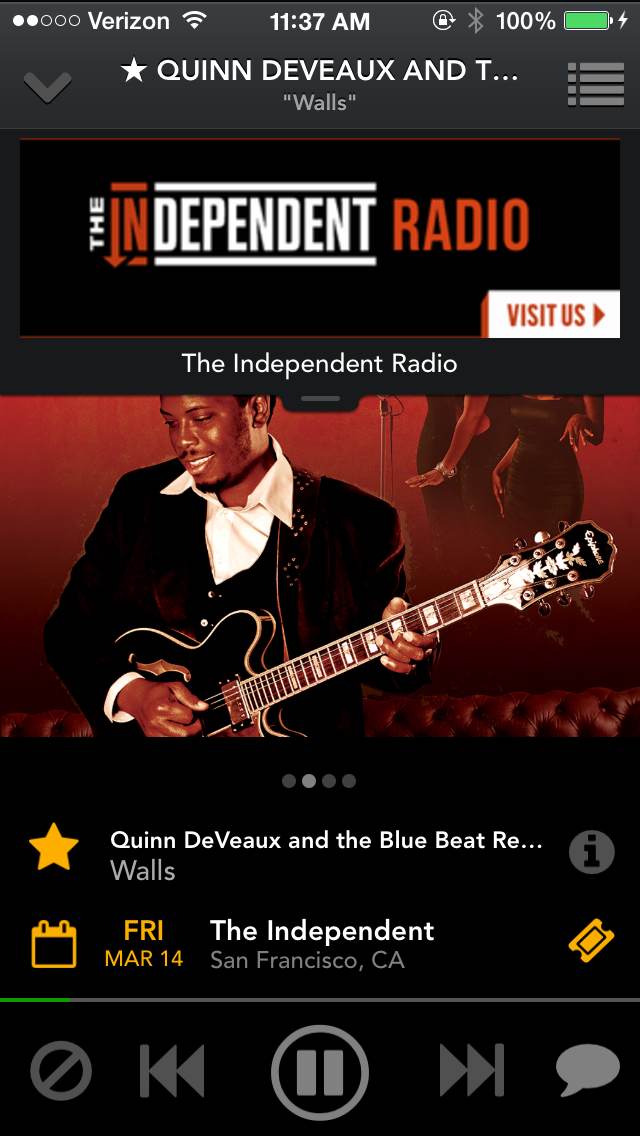
Task: Toggle the favorite star for Quinn DeVeaux
Action: click(x=54, y=850)
